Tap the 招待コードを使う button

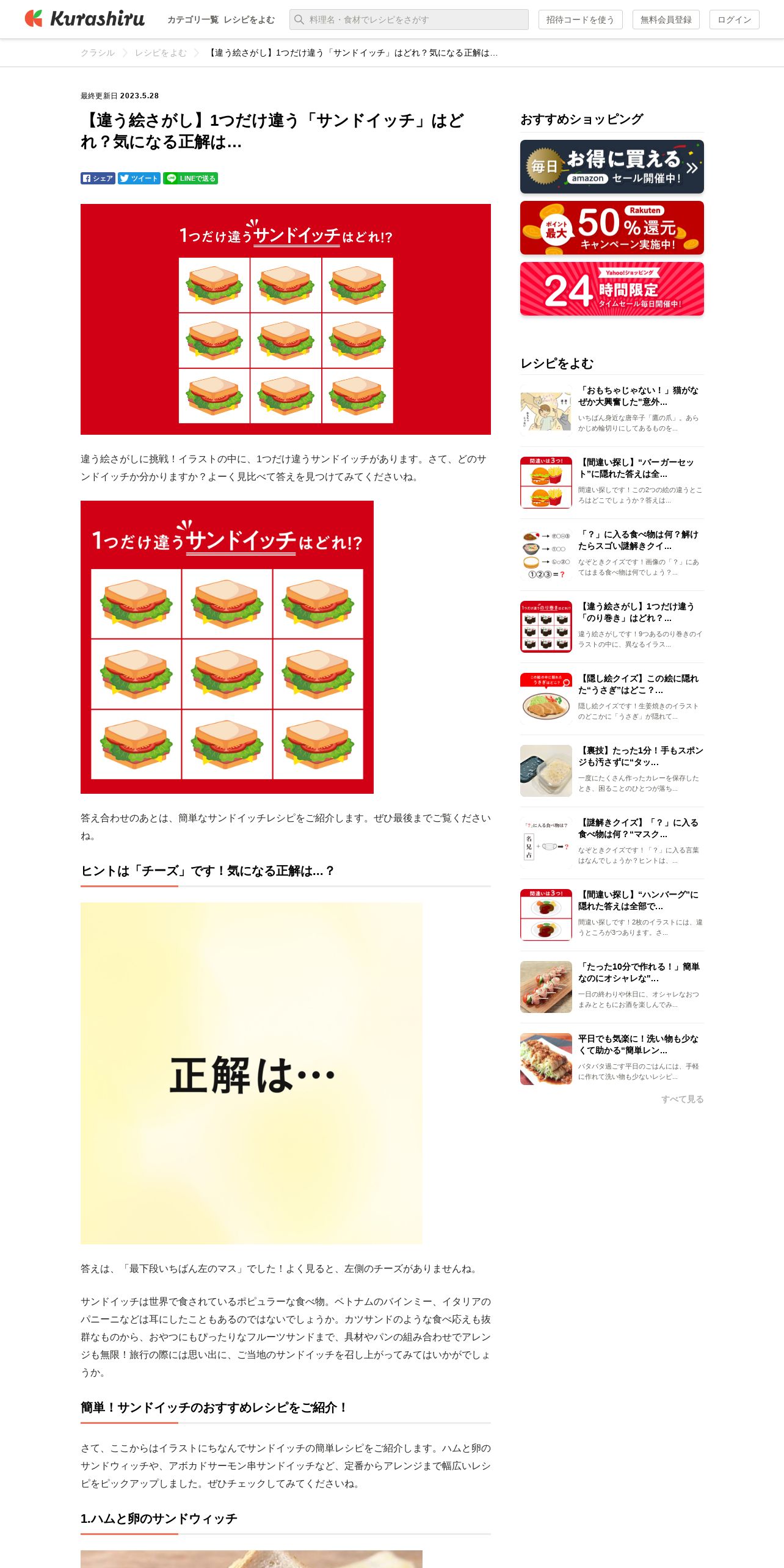[580, 20]
